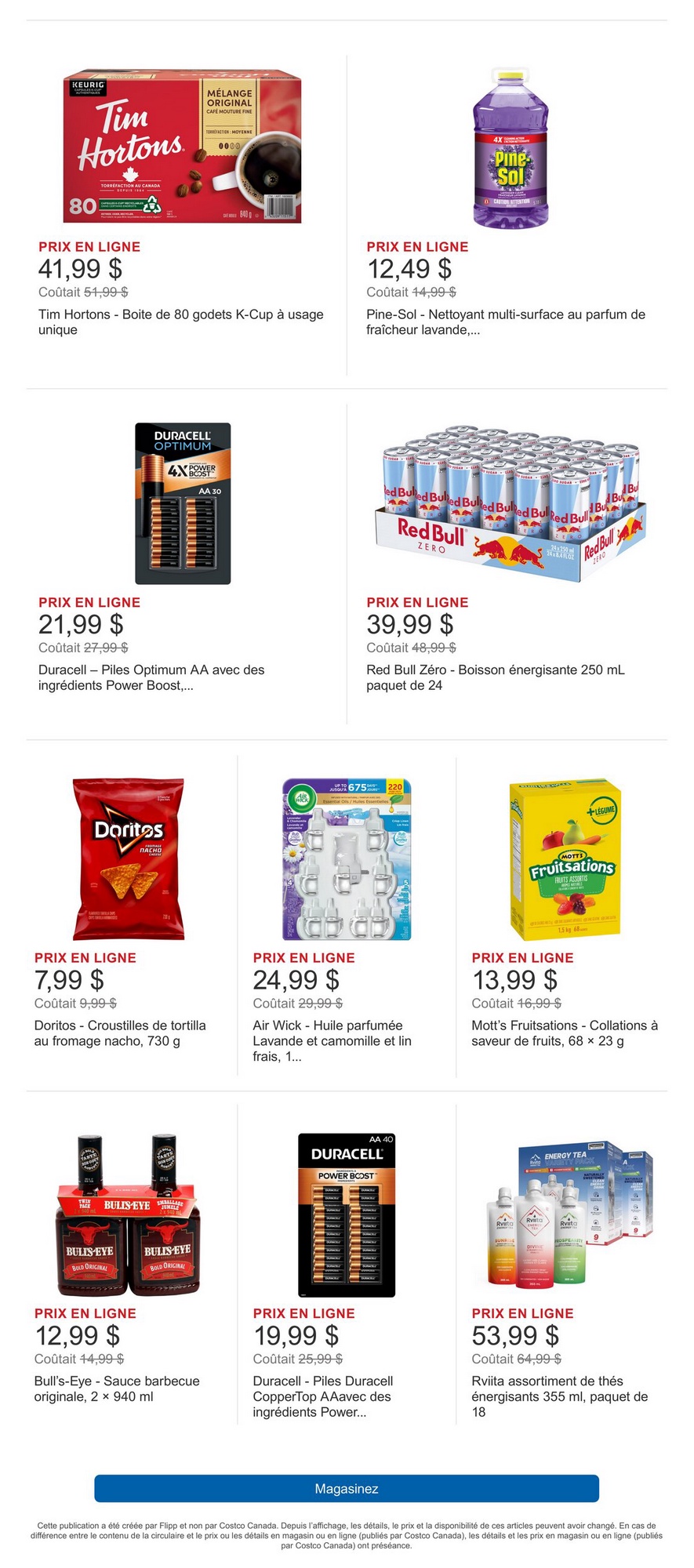
Task: View the Duracell Optimum AA batteries offer
Action: [x=183, y=503]
